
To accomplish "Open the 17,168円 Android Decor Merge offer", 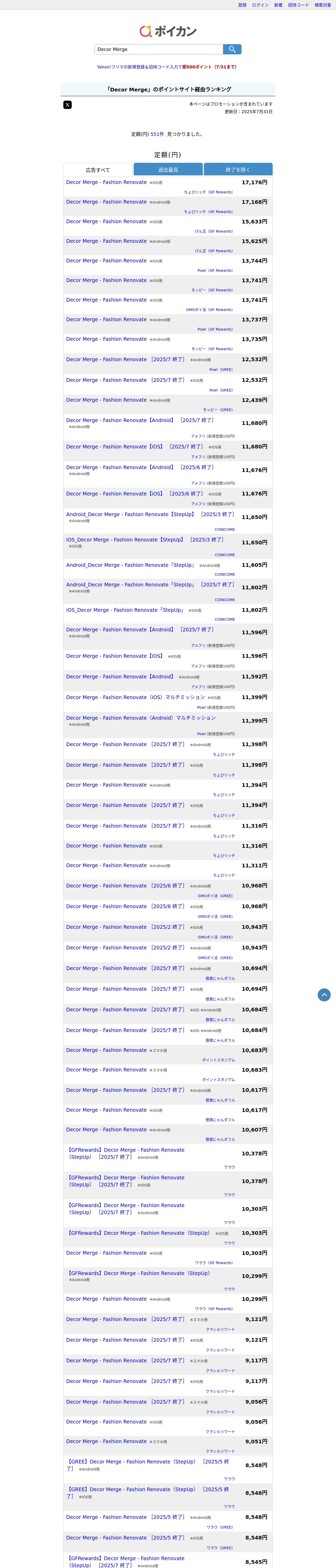I will click(x=107, y=201).
